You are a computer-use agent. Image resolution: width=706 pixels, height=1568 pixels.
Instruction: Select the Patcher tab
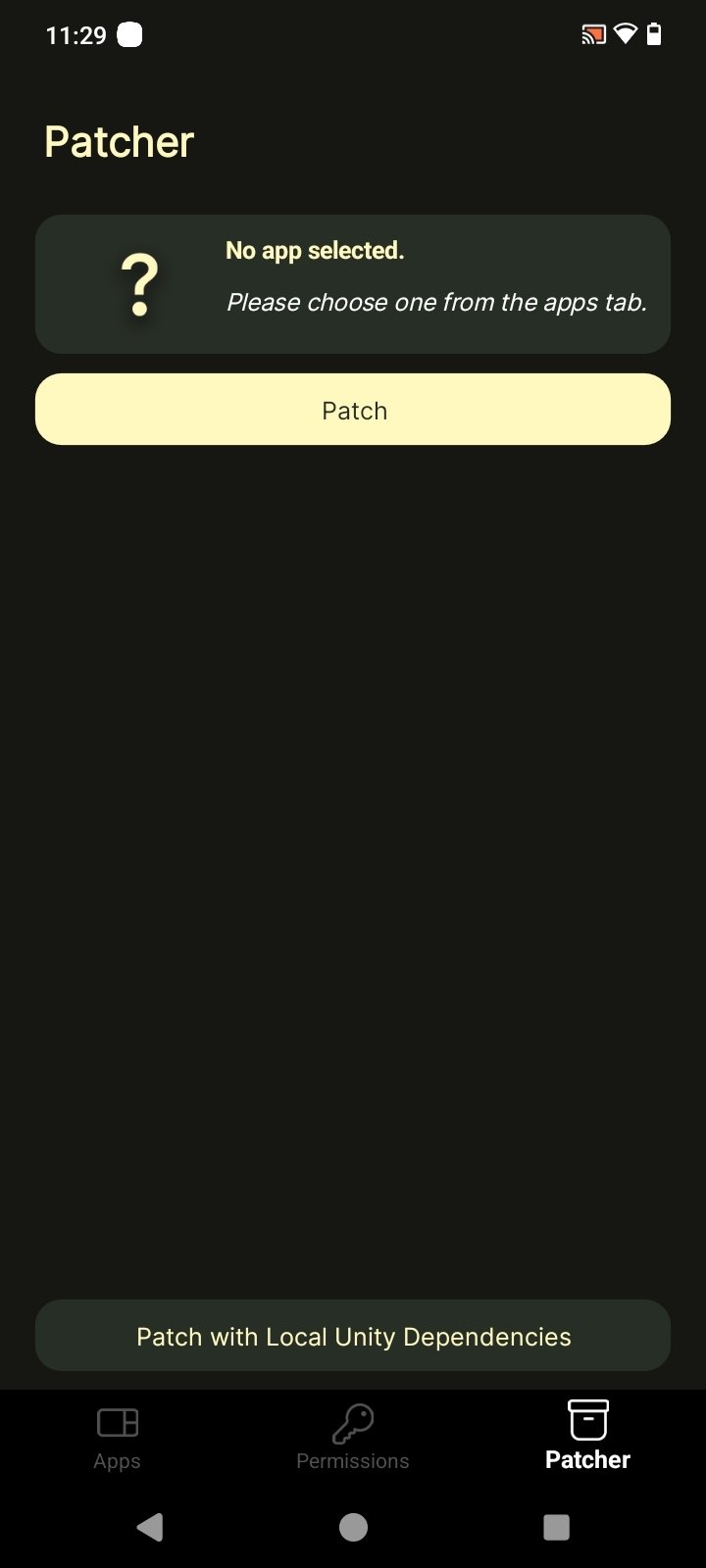(x=587, y=1438)
